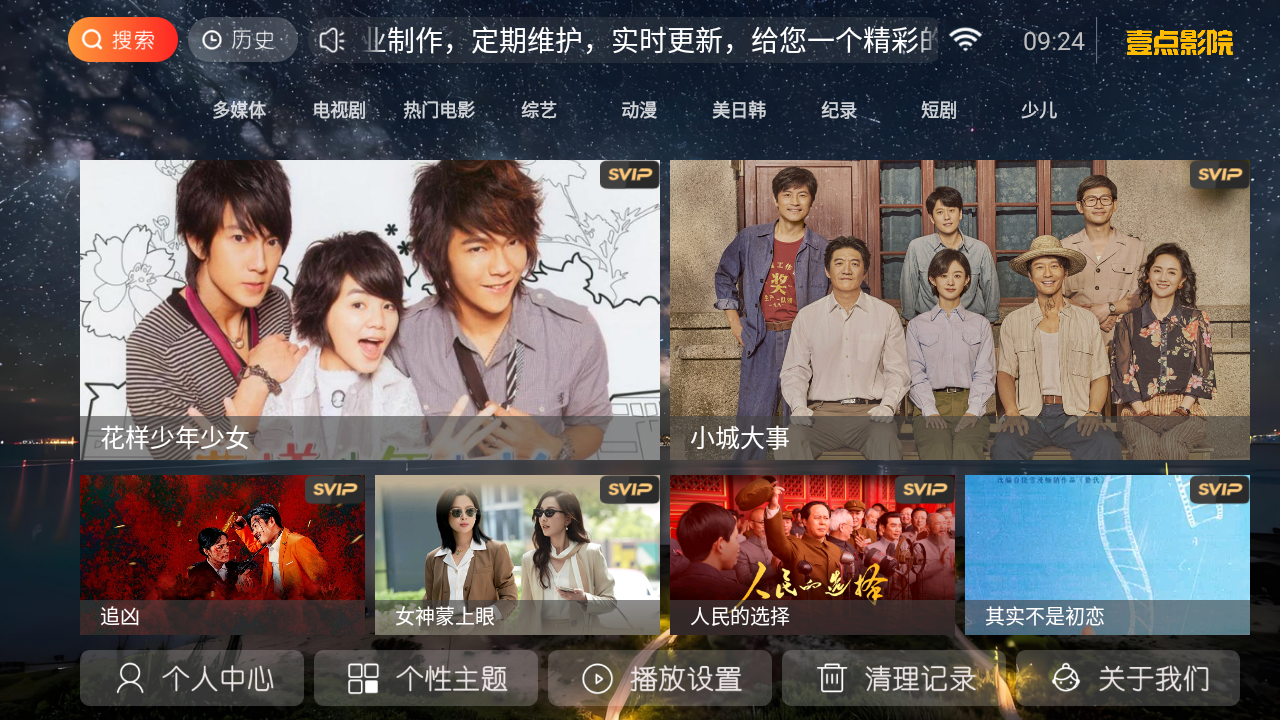Viewport: 1280px width, 720px height.
Task: Select the 人民的选择 card
Action: (x=812, y=554)
